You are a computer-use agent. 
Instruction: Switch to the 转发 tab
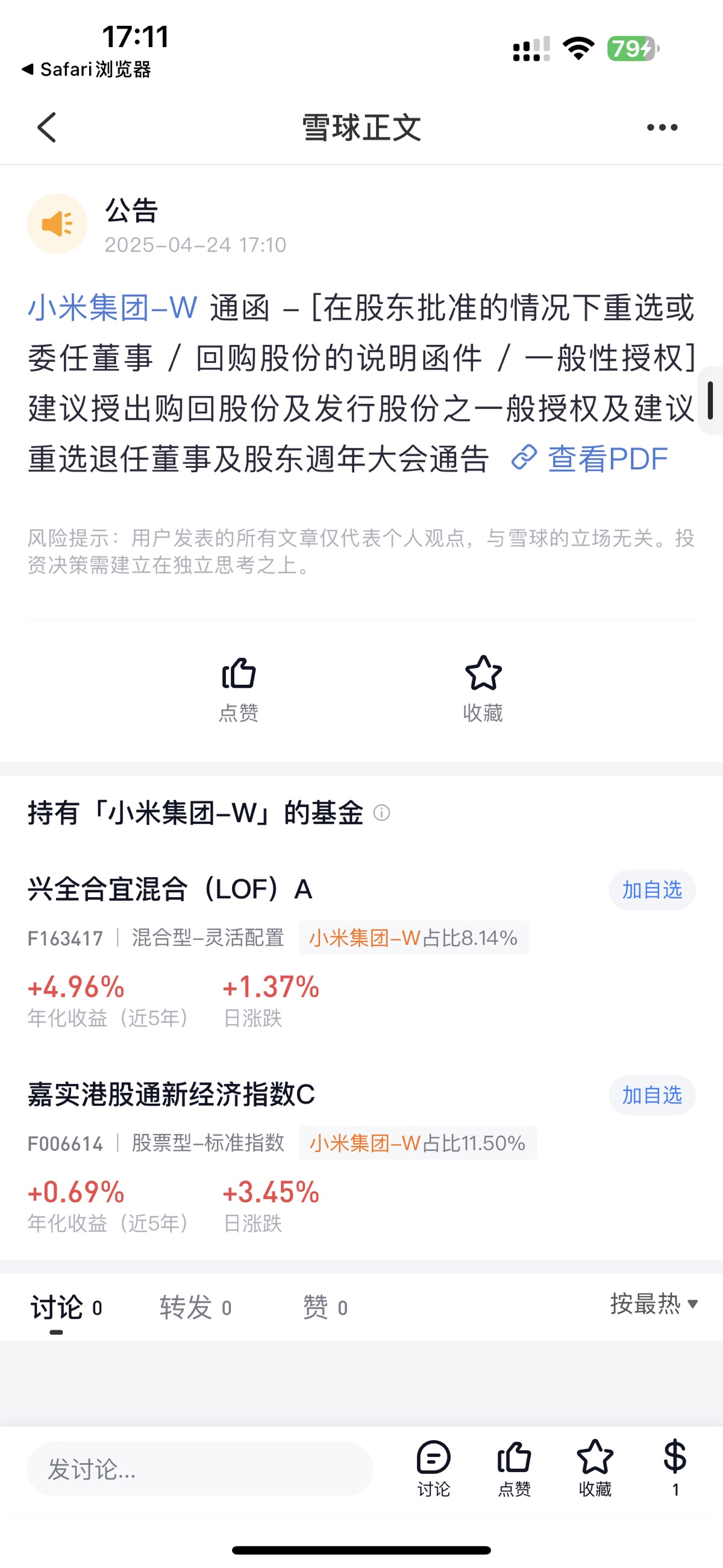point(195,1308)
